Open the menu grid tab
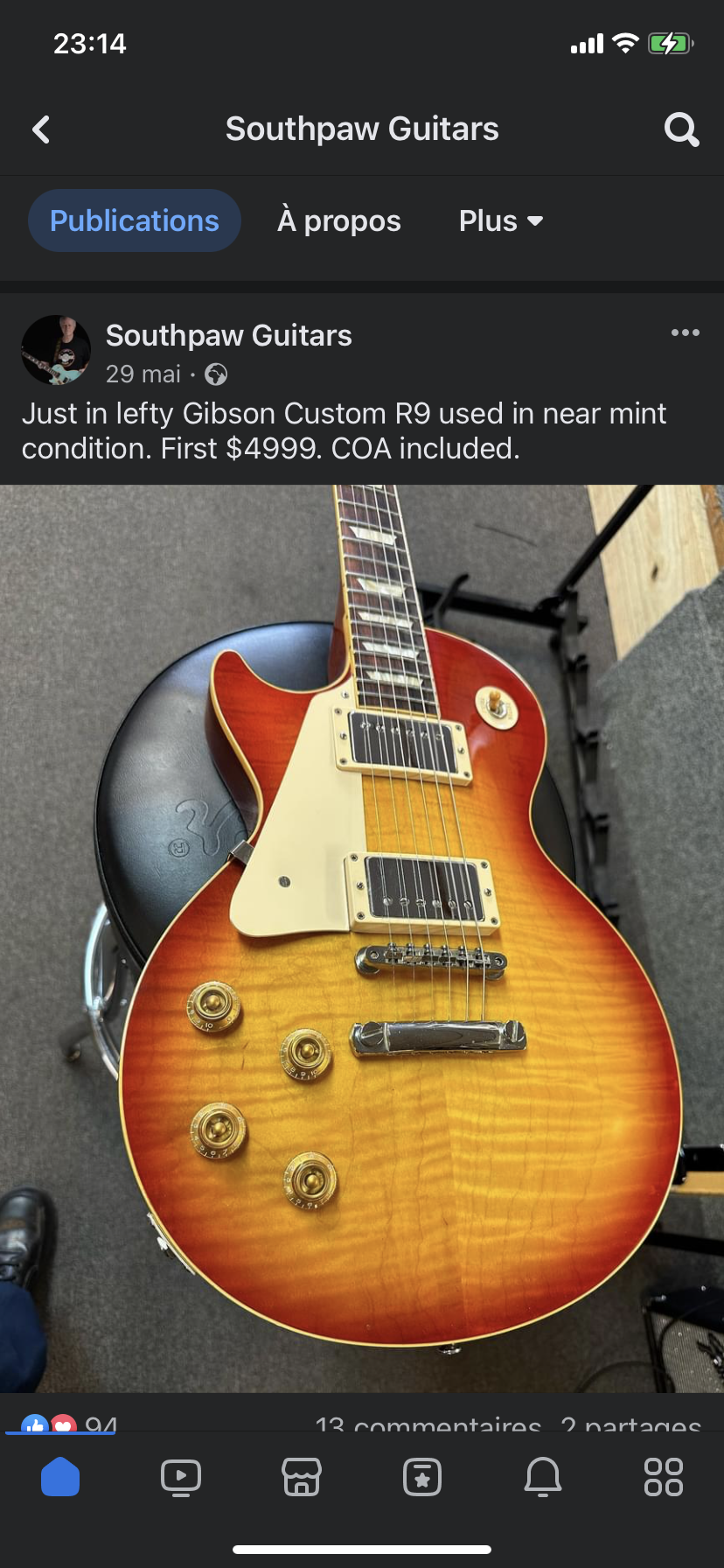Viewport: 724px width, 1568px height. [664, 1477]
